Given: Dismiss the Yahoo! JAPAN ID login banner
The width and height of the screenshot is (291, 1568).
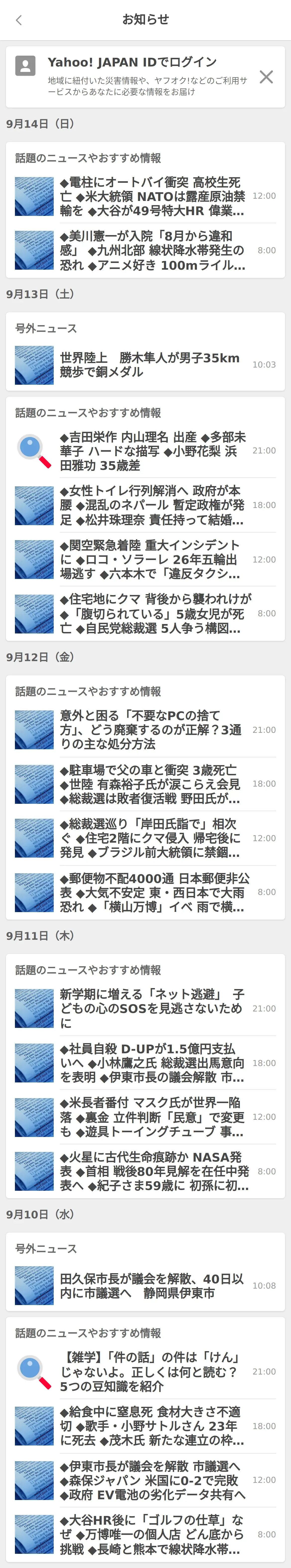Looking at the screenshot, I should (x=266, y=77).
